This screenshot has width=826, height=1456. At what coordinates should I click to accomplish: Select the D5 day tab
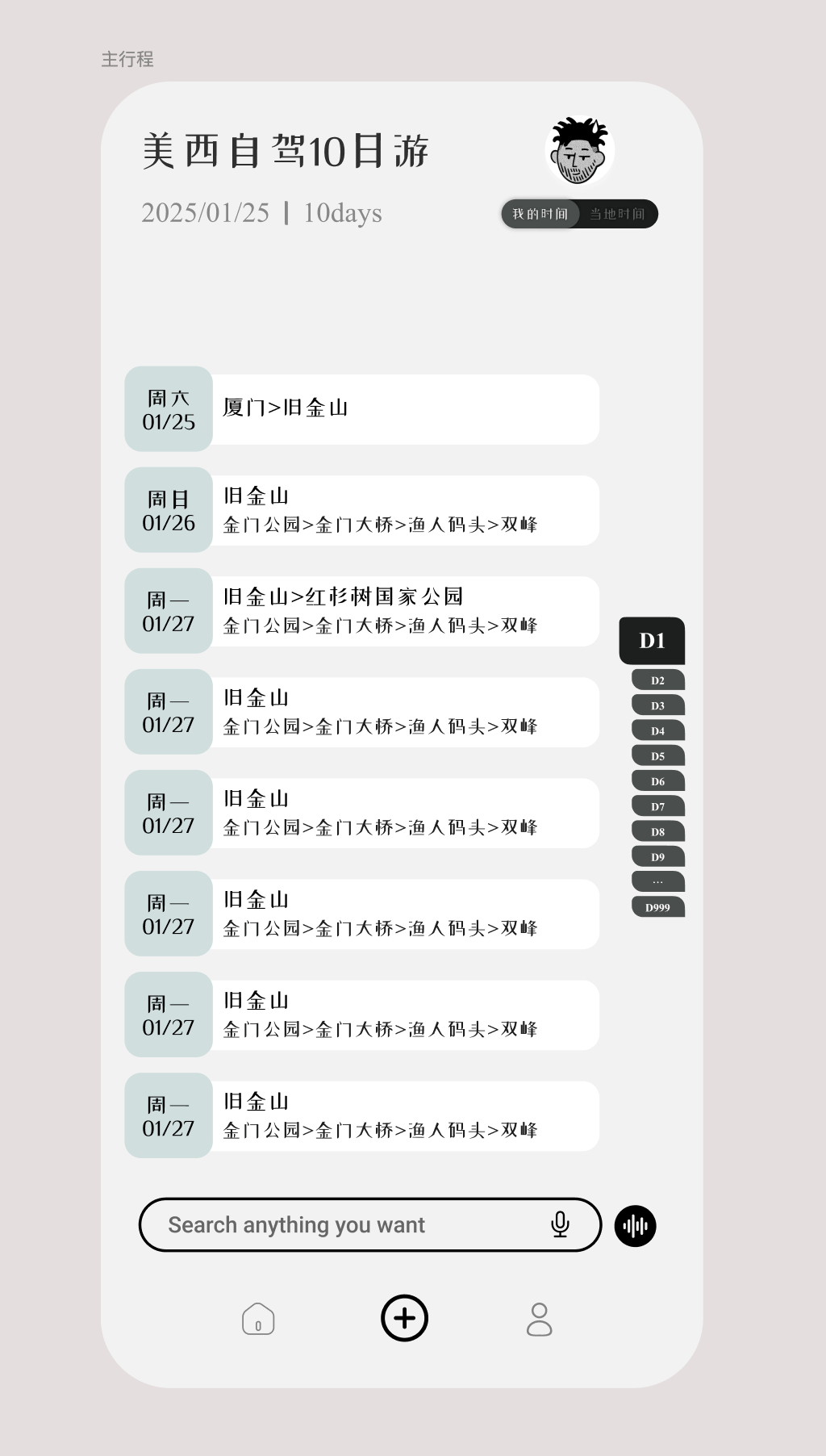point(658,756)
